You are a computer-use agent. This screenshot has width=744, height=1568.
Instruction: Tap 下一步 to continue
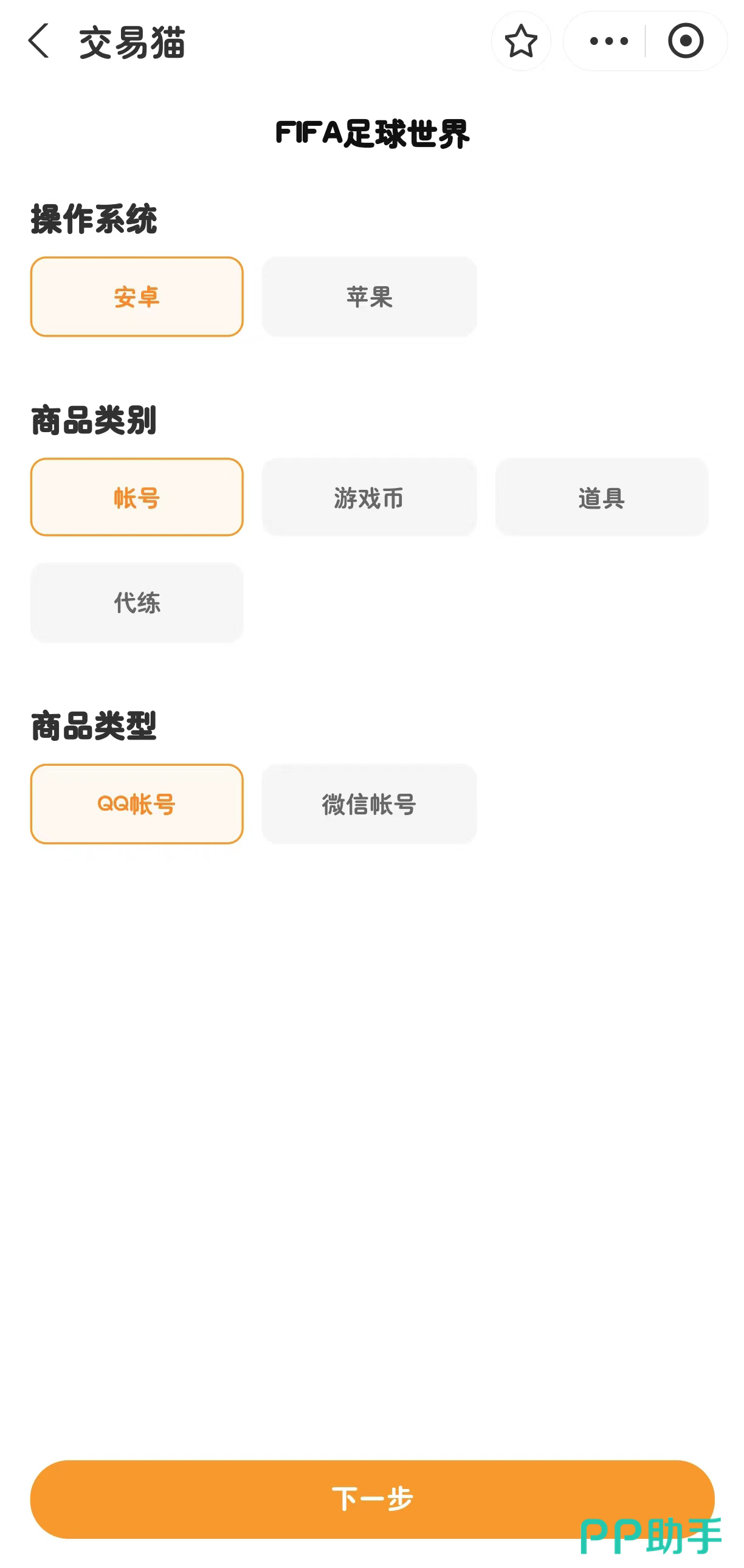click(x=372, y=1499)
